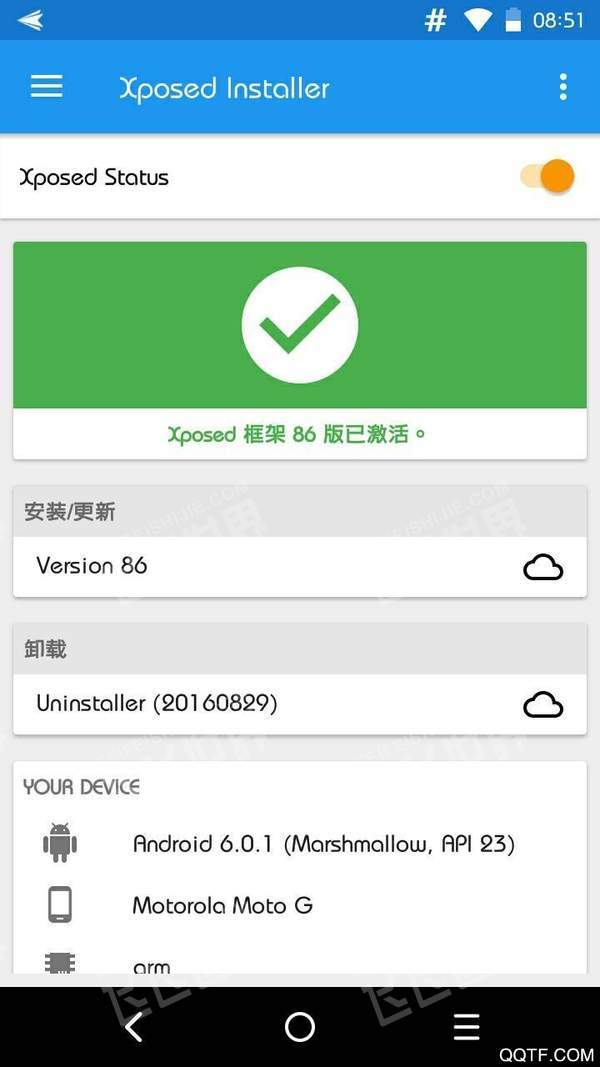Open the overflow menu
Viewport: 600px width, 1067px height.
click(x=563, y=87)
